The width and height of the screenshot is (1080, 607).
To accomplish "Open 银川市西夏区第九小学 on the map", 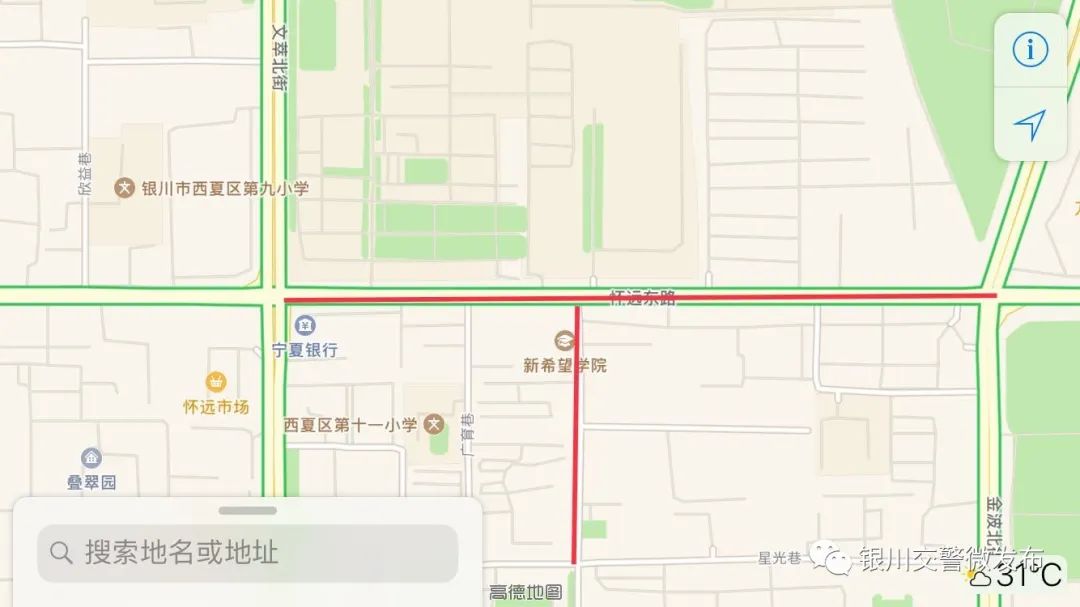I will tap(125, 188).
